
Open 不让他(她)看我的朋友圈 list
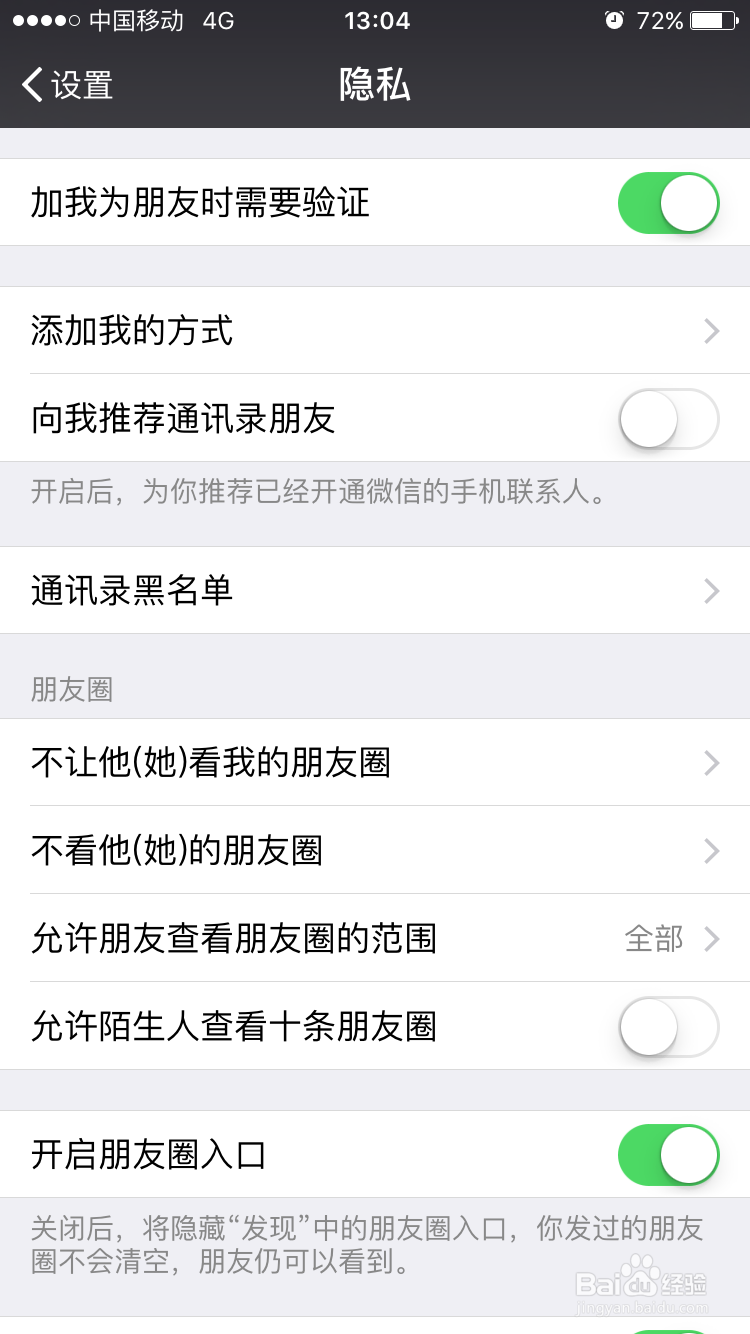coord(375,763)
